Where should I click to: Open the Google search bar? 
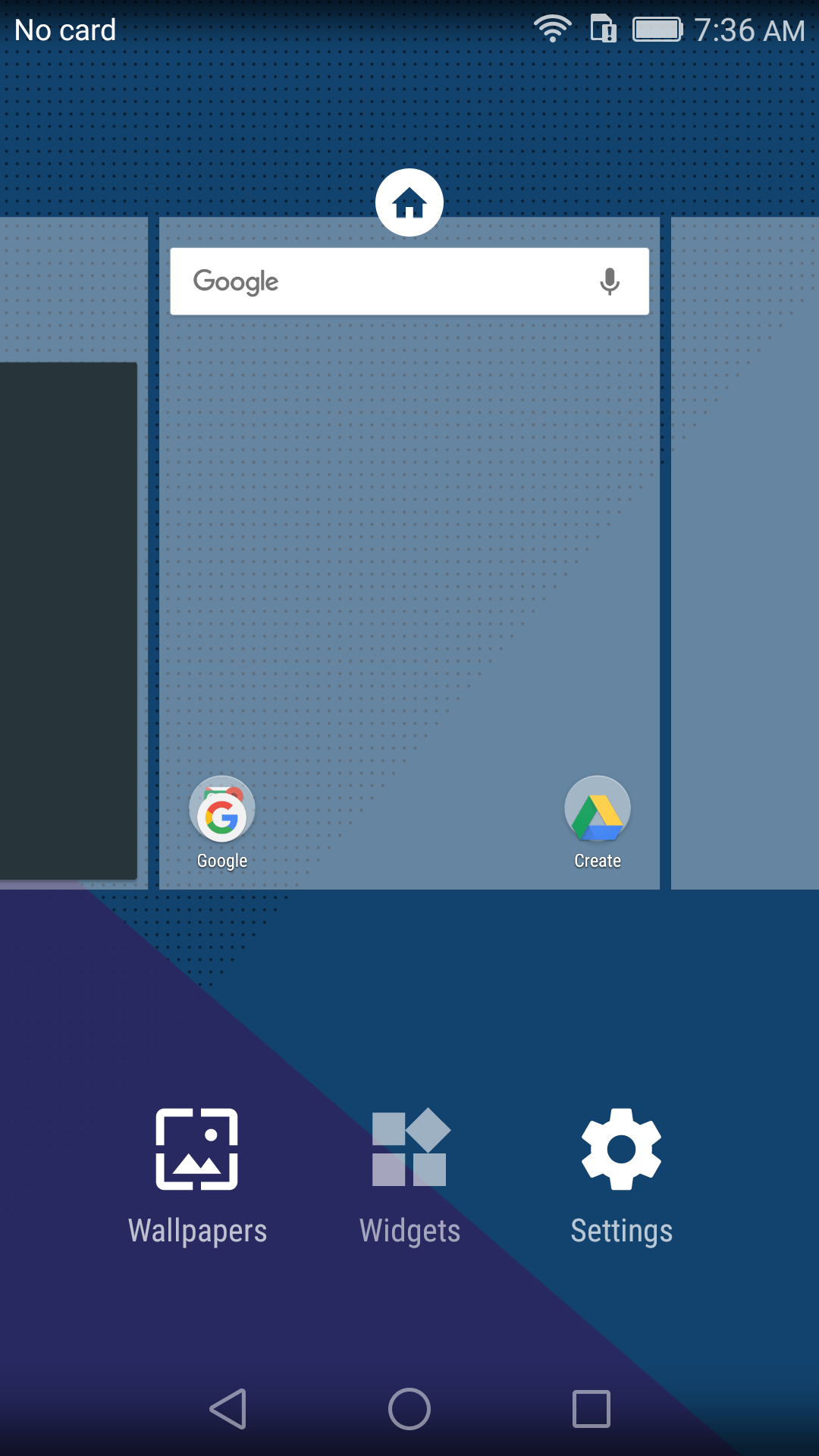coord(409,281)
